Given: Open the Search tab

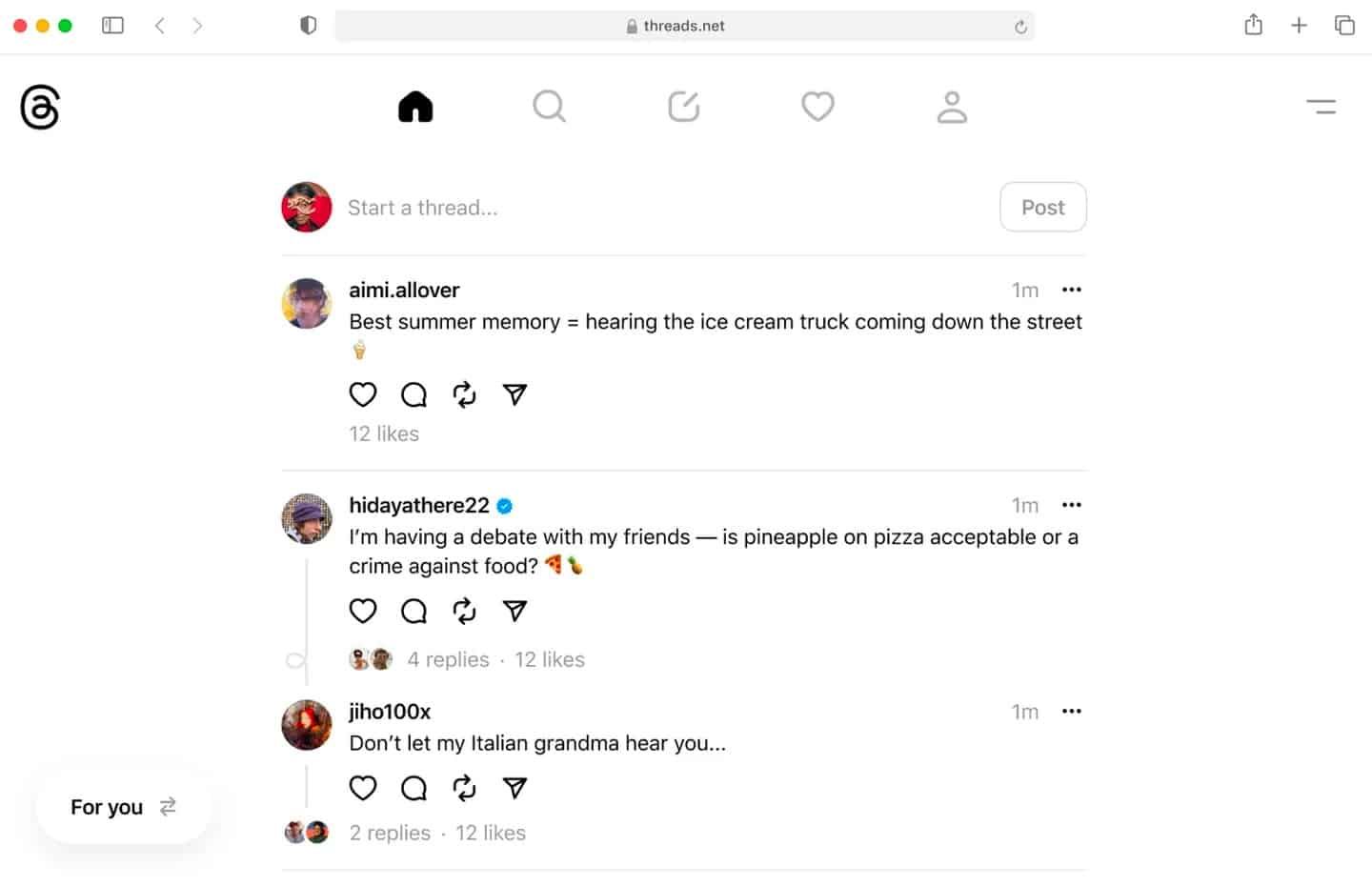Looking at the screenshot, I should (x=549, y=107).
